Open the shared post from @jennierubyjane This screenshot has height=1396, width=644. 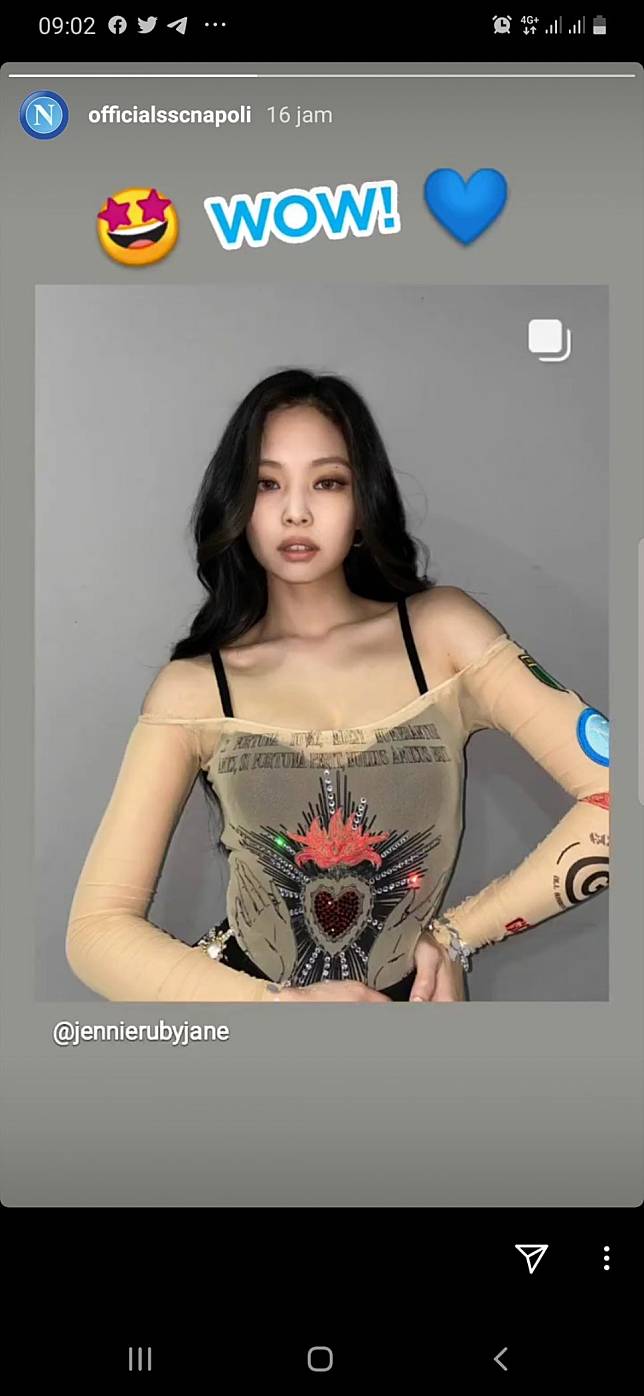tap(322, 642)
